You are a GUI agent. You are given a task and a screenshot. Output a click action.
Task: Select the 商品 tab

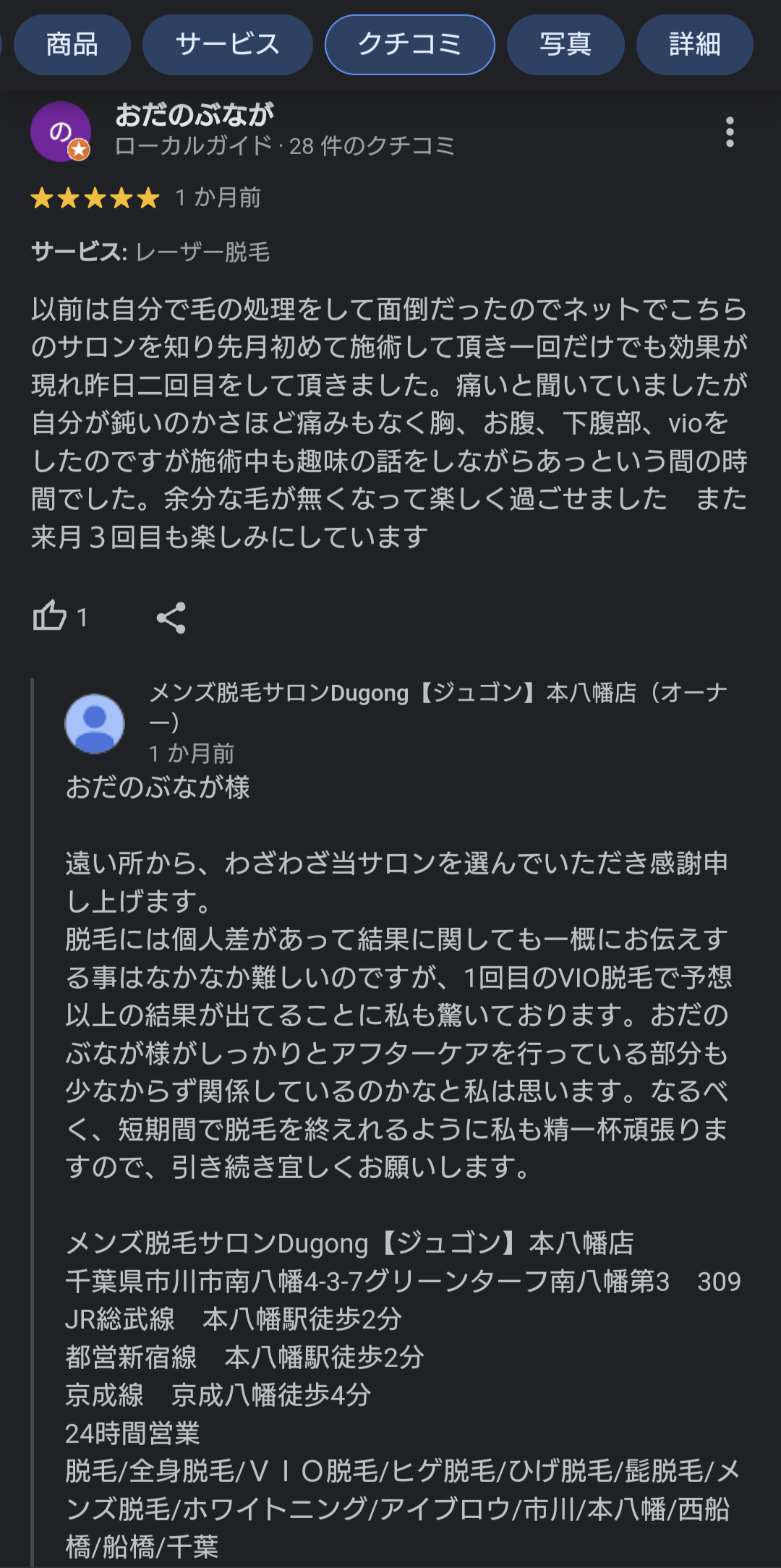[73, 44]
